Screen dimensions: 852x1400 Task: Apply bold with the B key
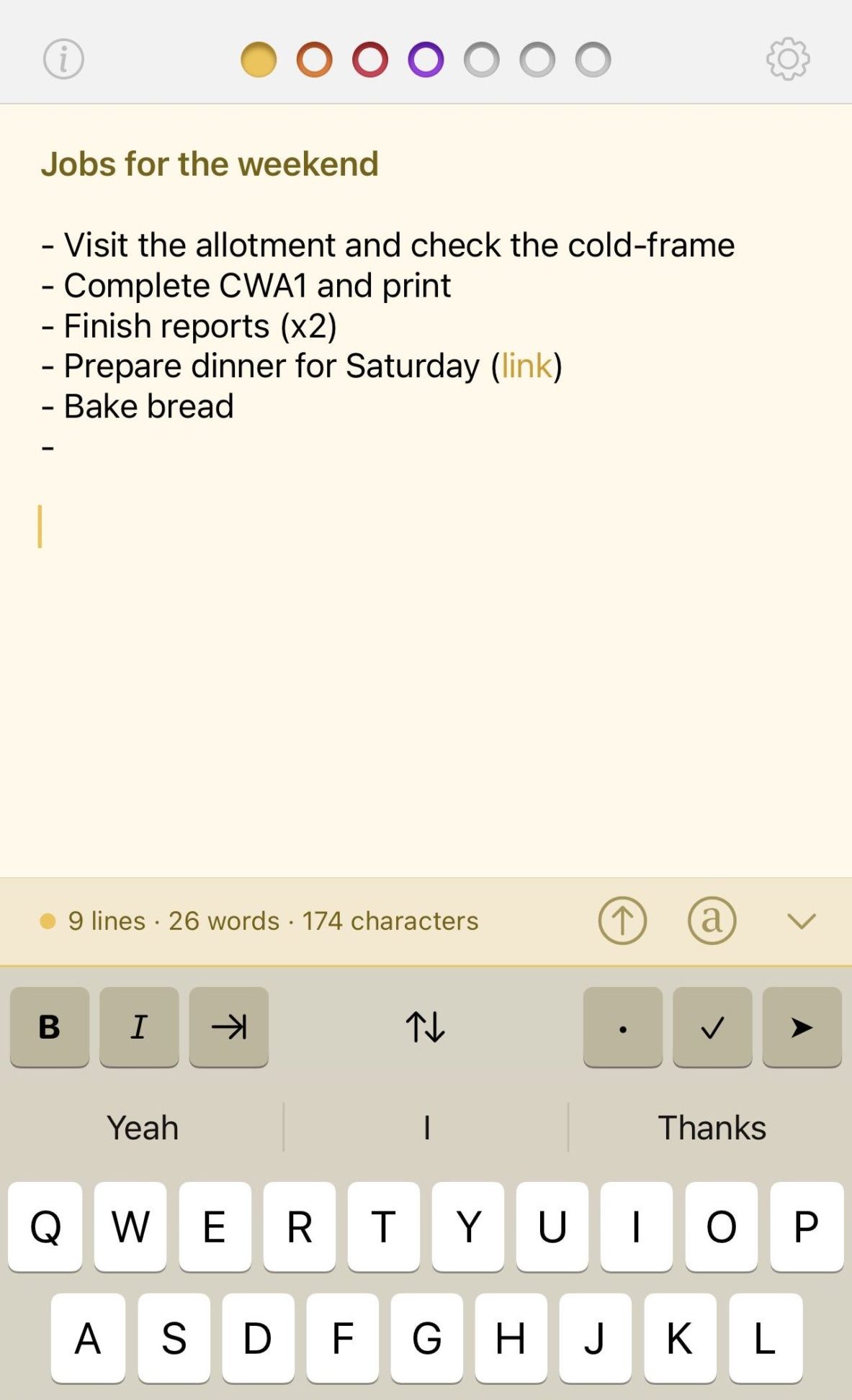pos(50,1027)
